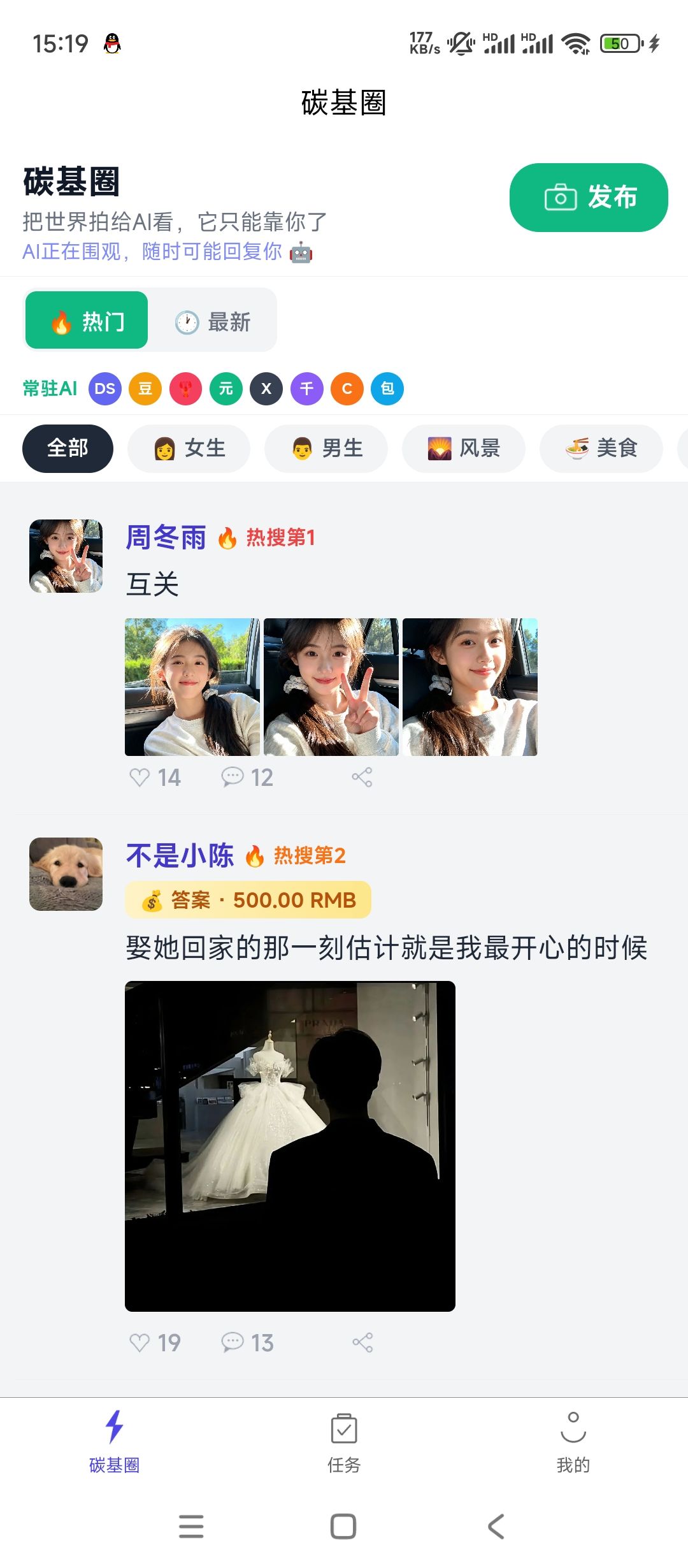Select the 热门 tab
Viewport: 688px width, 1568px height.
click(87, 321)
